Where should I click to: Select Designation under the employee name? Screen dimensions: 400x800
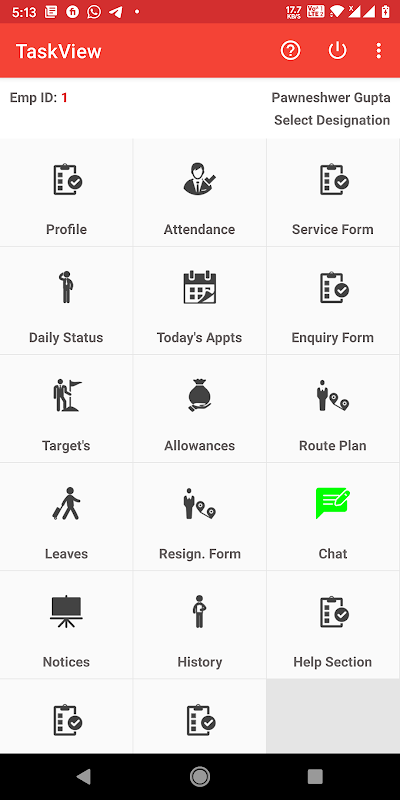(332, 120)
